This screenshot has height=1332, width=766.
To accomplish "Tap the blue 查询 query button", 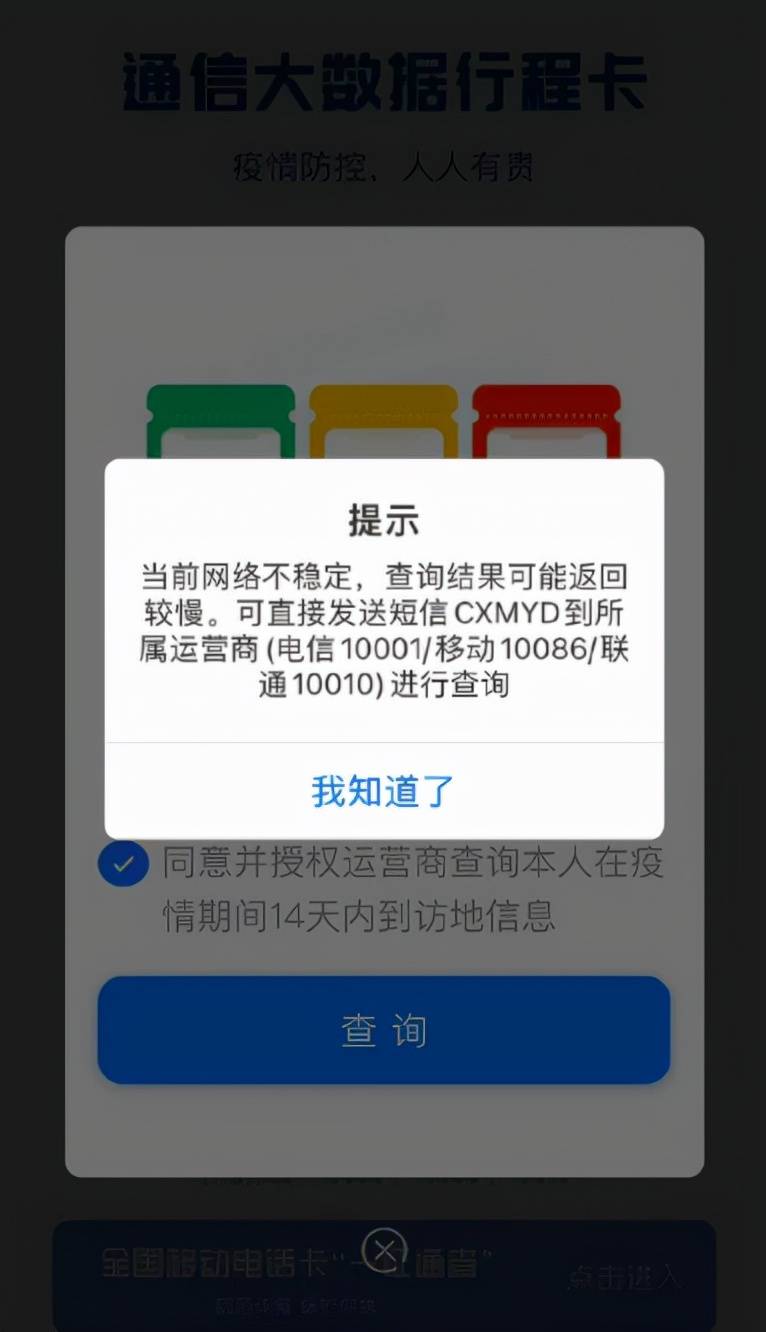I will point(383,1030).
